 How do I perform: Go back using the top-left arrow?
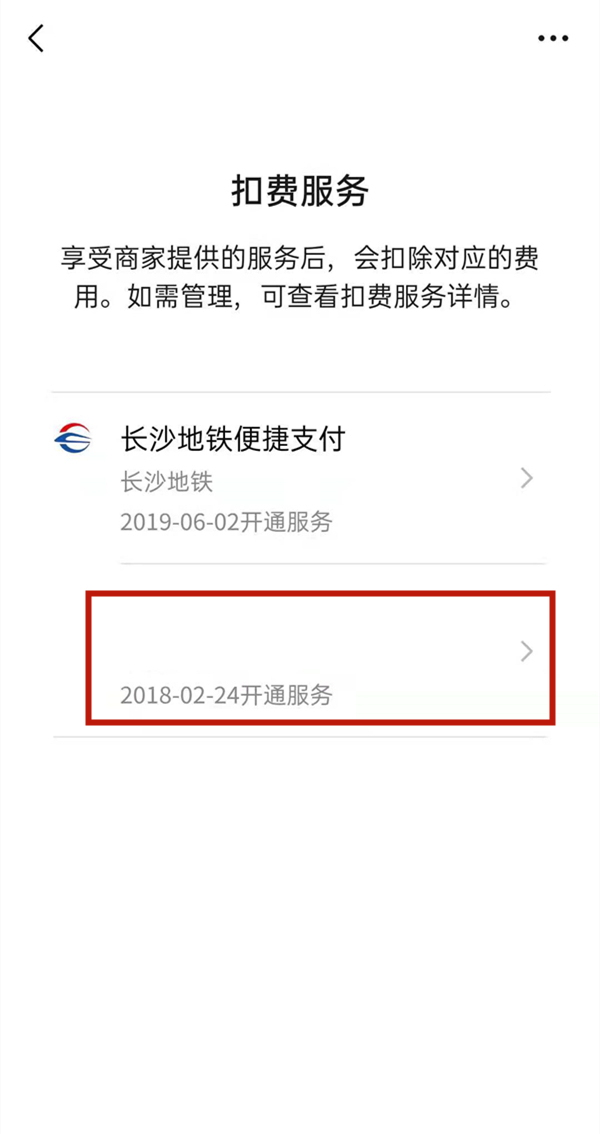tap(37, 39)
